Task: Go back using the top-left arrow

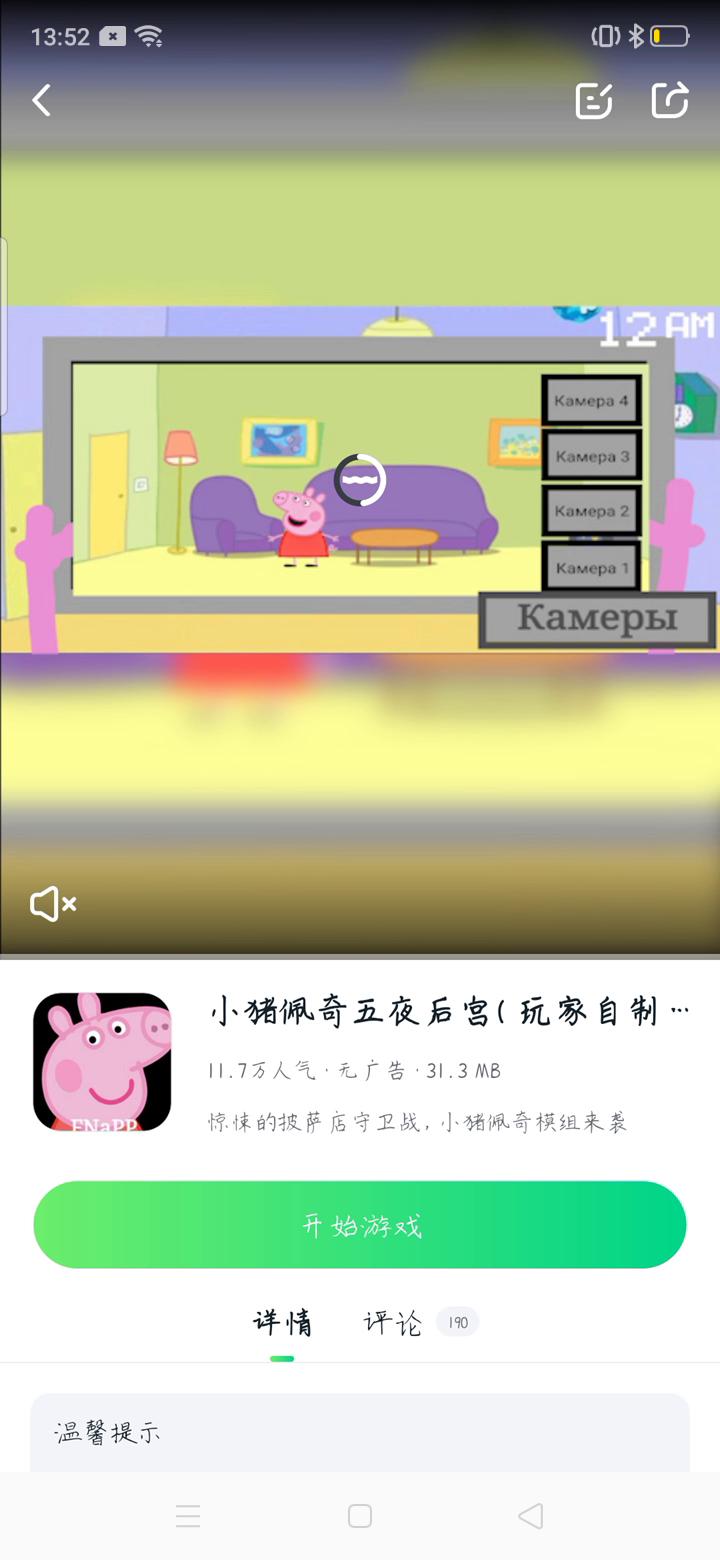Action: coord(41,100)
